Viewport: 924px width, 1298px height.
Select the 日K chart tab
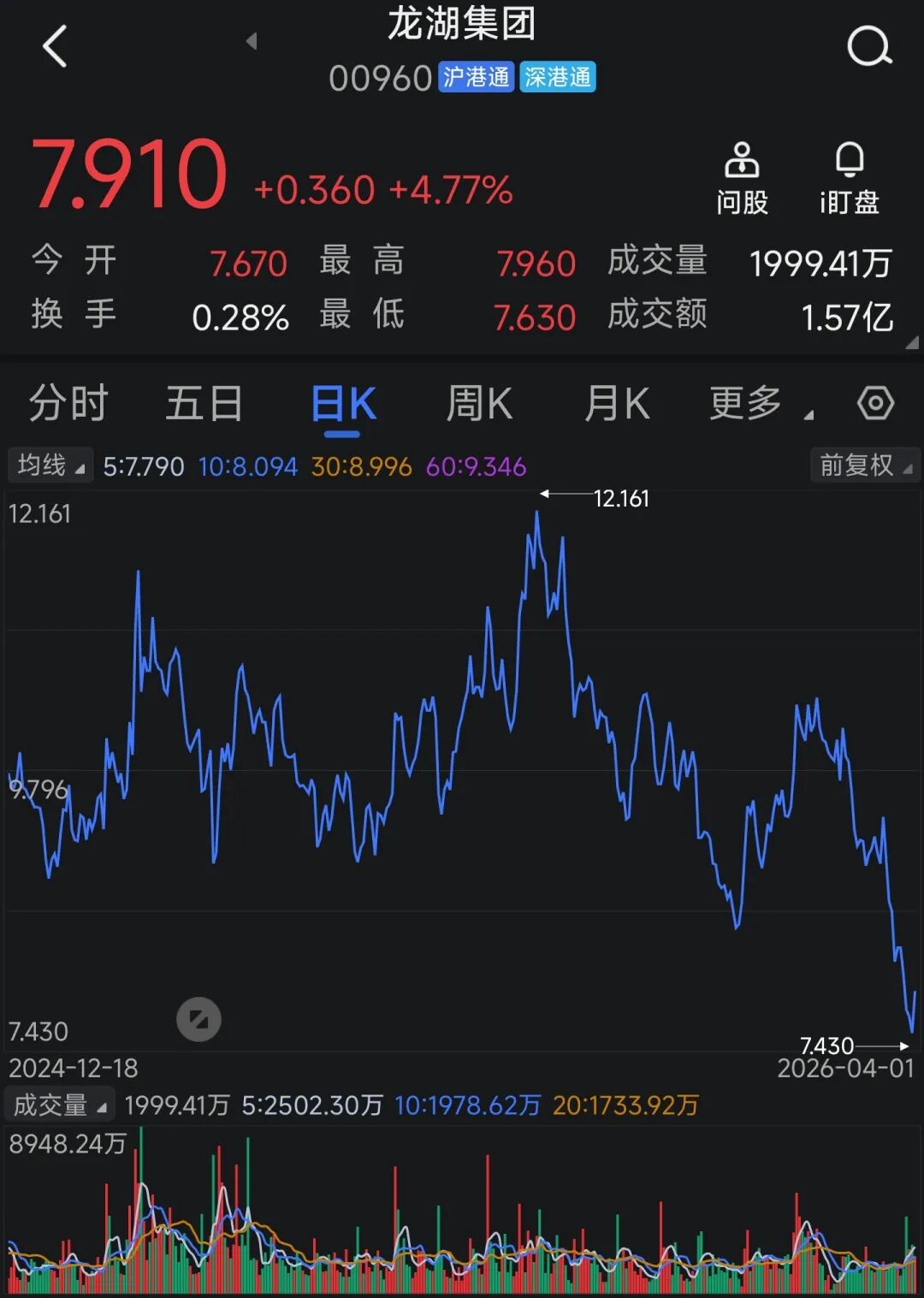click(x=343, y=405)
